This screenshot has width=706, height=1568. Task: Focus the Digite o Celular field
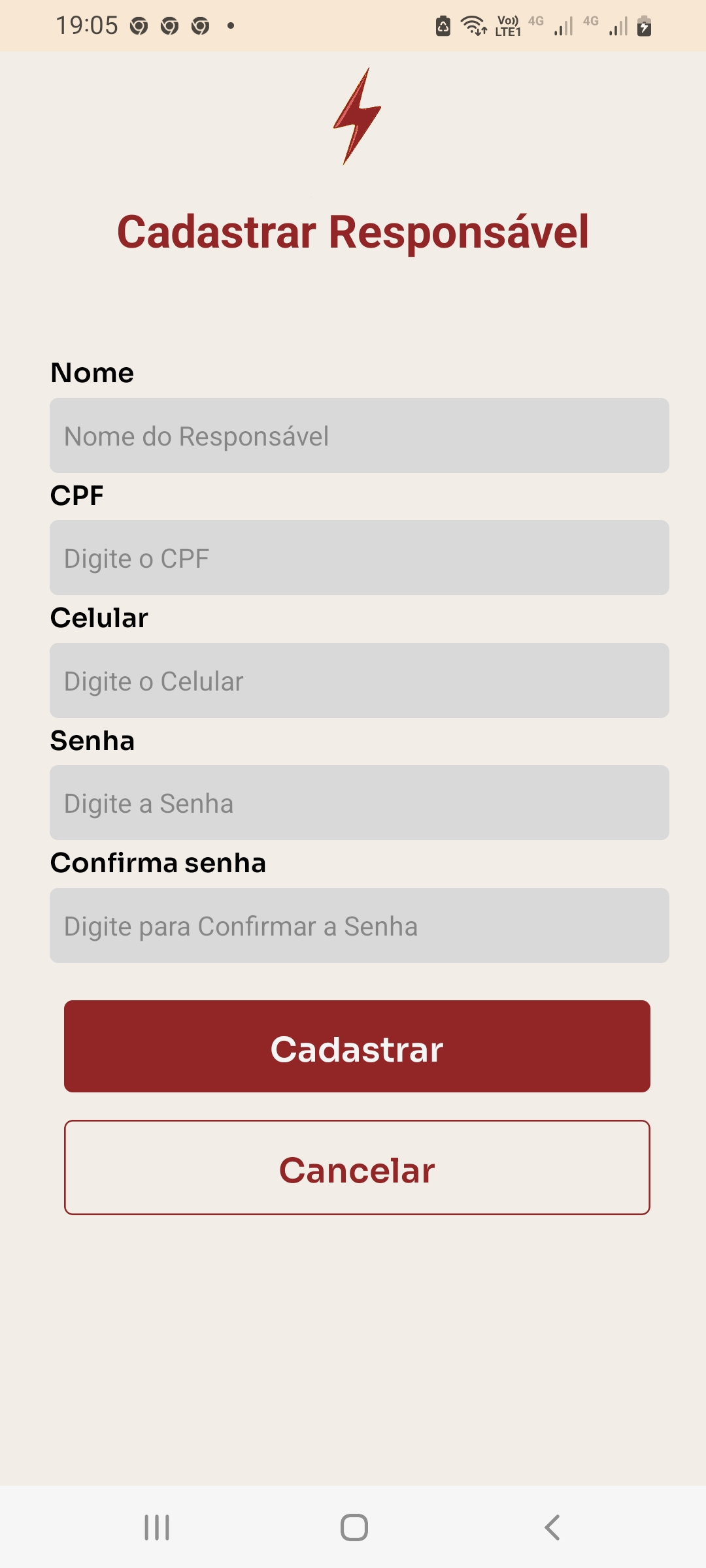pyautogui.click(x=358, y=680)
